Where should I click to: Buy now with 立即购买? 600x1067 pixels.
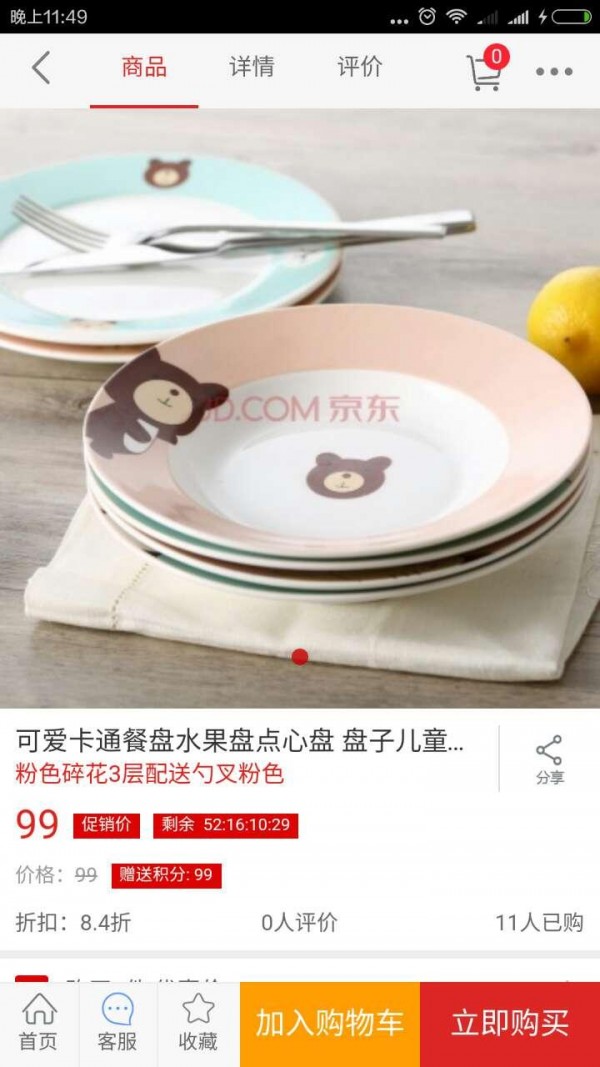(x=510, y=1023)
